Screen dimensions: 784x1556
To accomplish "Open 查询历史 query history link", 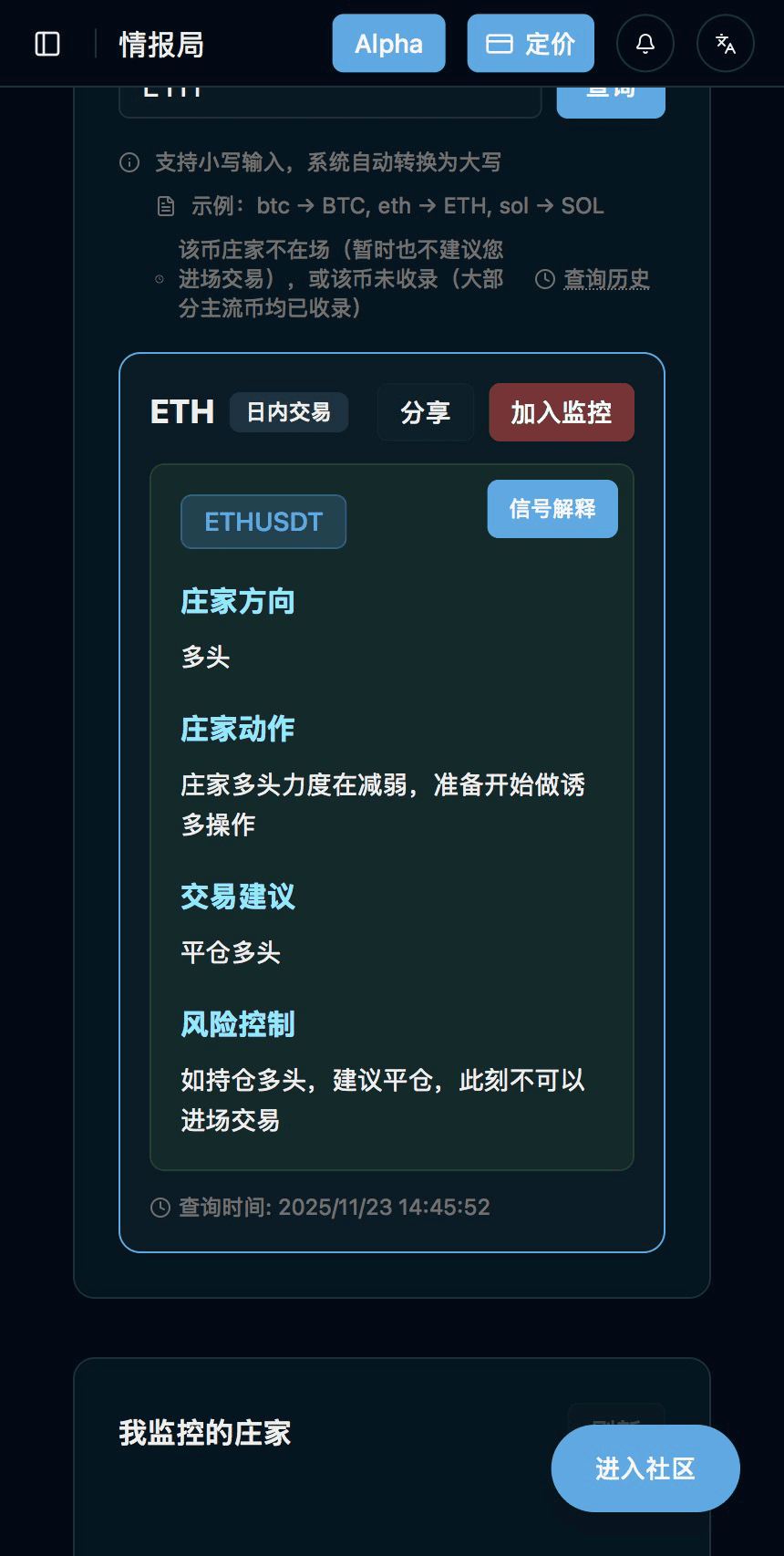I will coord(605,279).
